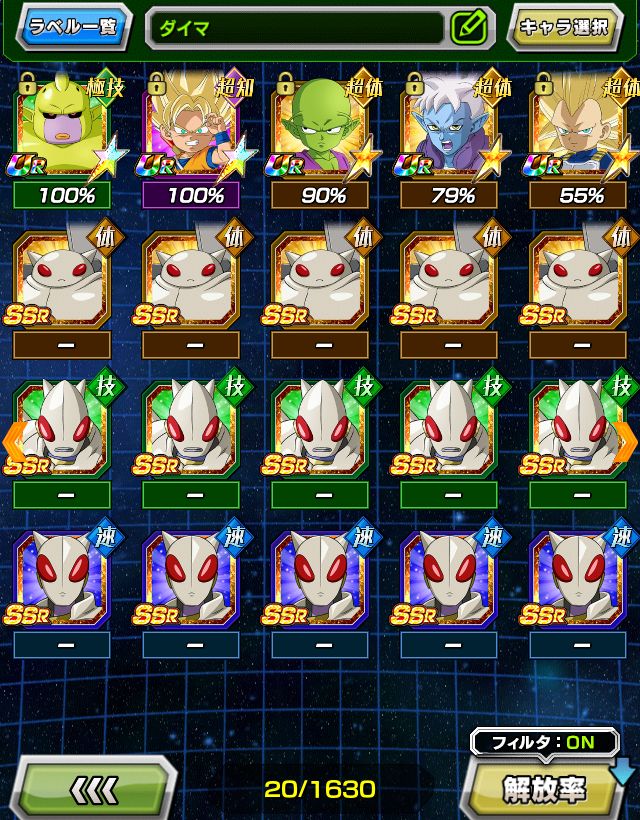Viewport: 640px width, 820px height.
Task: Go to next page with right orange arrow
Action: (x=628, y=437)
